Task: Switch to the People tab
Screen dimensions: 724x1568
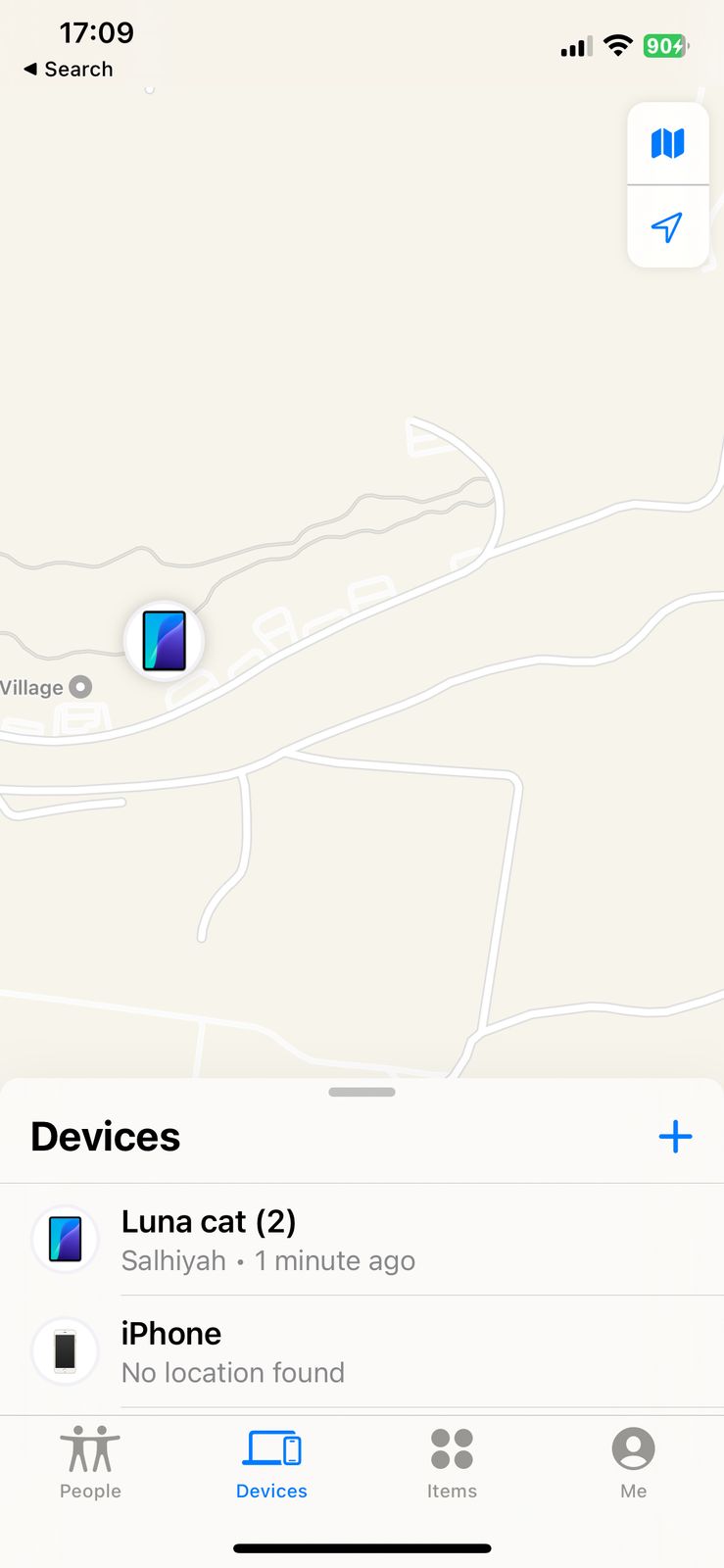Action: [x=90, y=1464]
